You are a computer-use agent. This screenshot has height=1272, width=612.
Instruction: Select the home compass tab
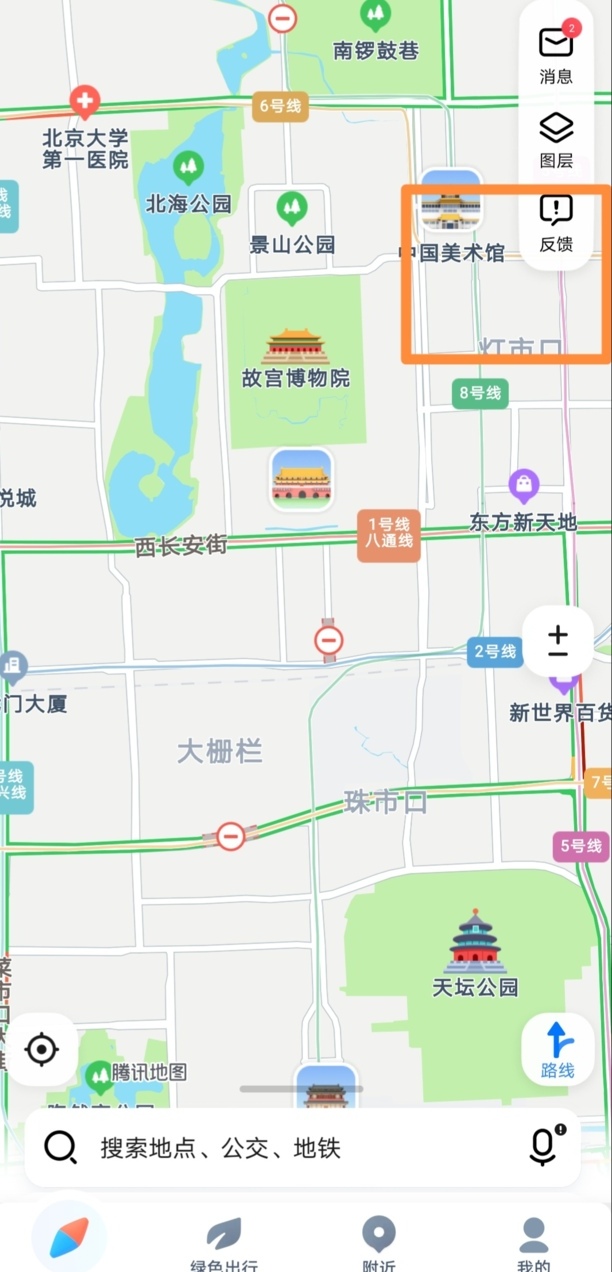coord(68,1238)
